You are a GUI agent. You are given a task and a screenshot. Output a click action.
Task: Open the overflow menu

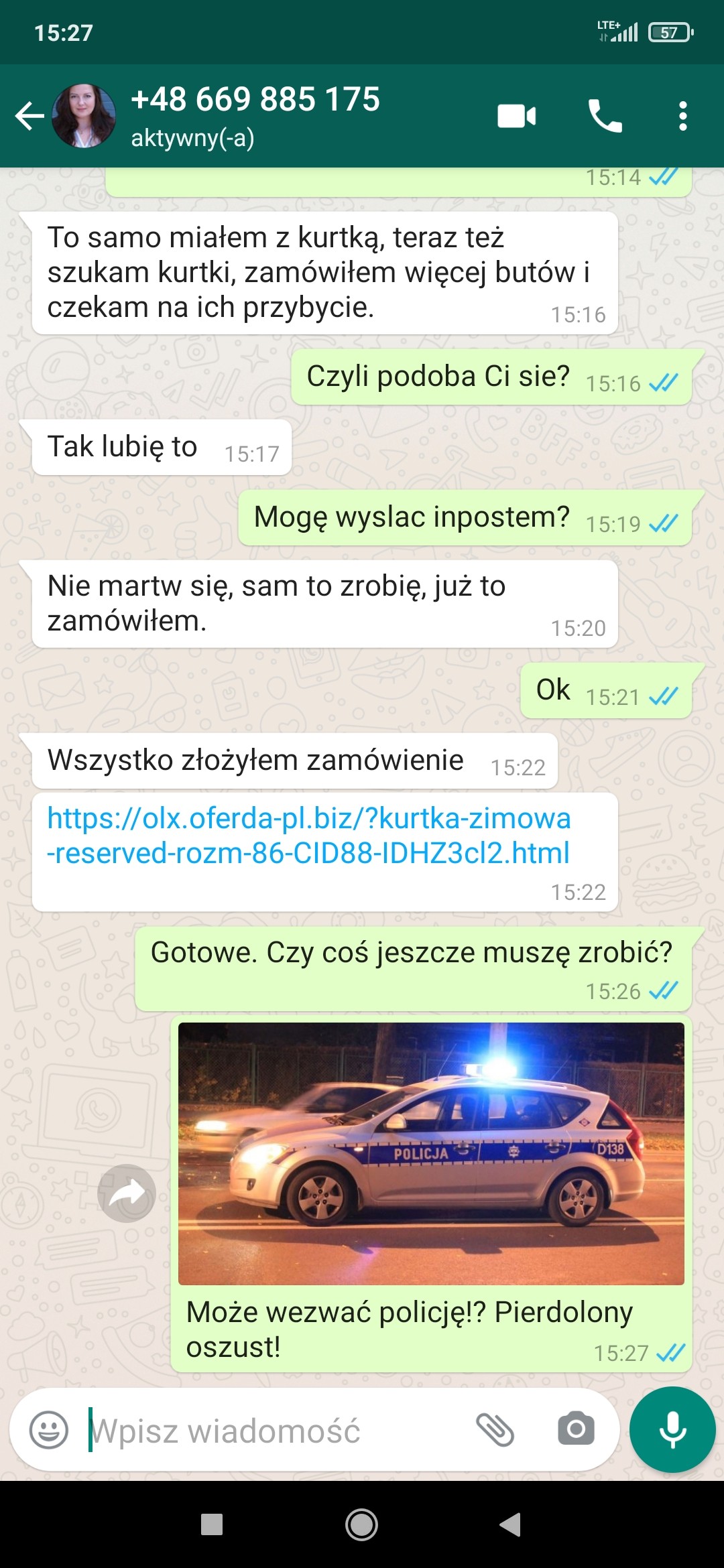682,117
